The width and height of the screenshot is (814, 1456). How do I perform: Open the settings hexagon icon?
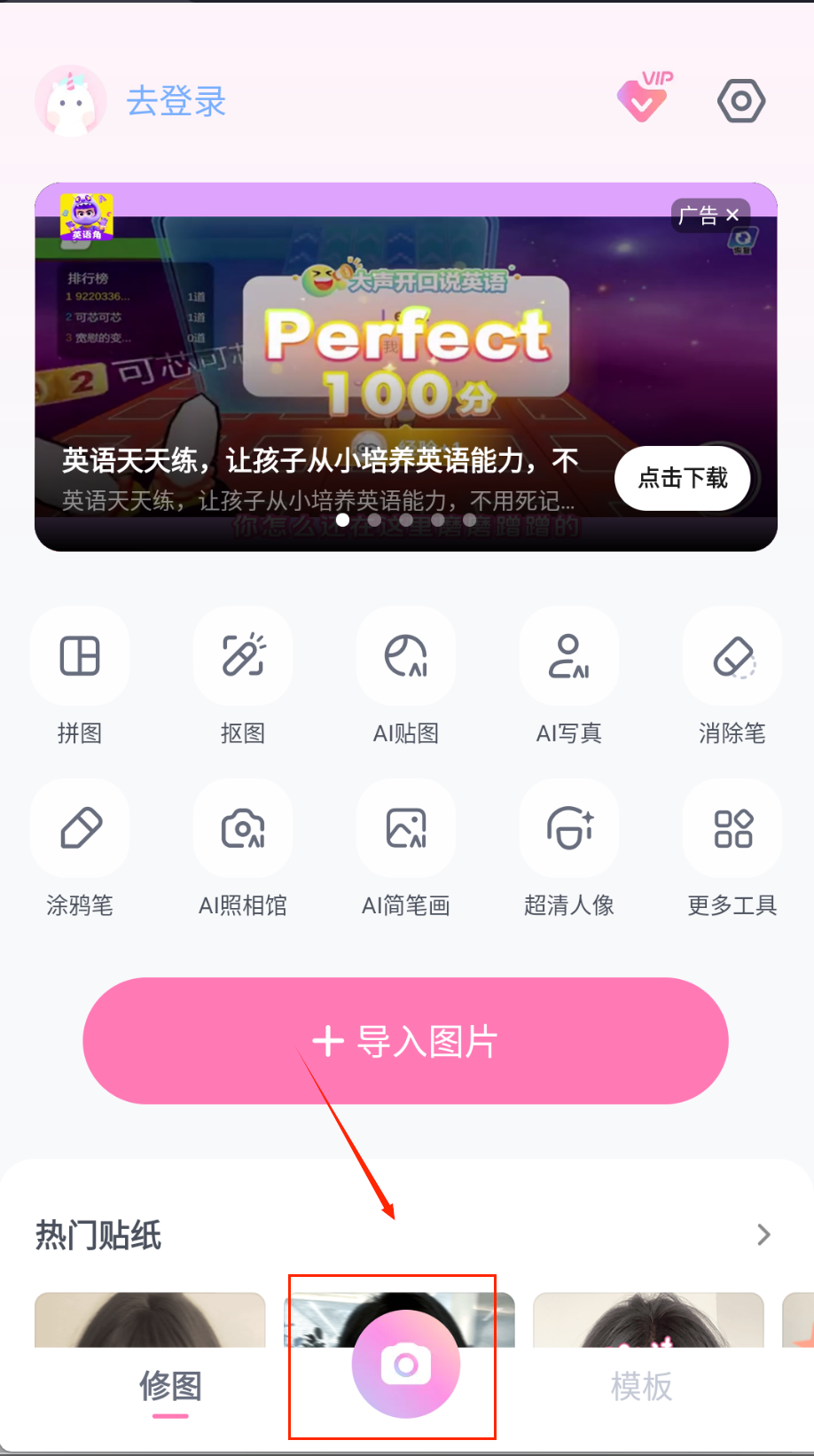(x=740, y=101)
